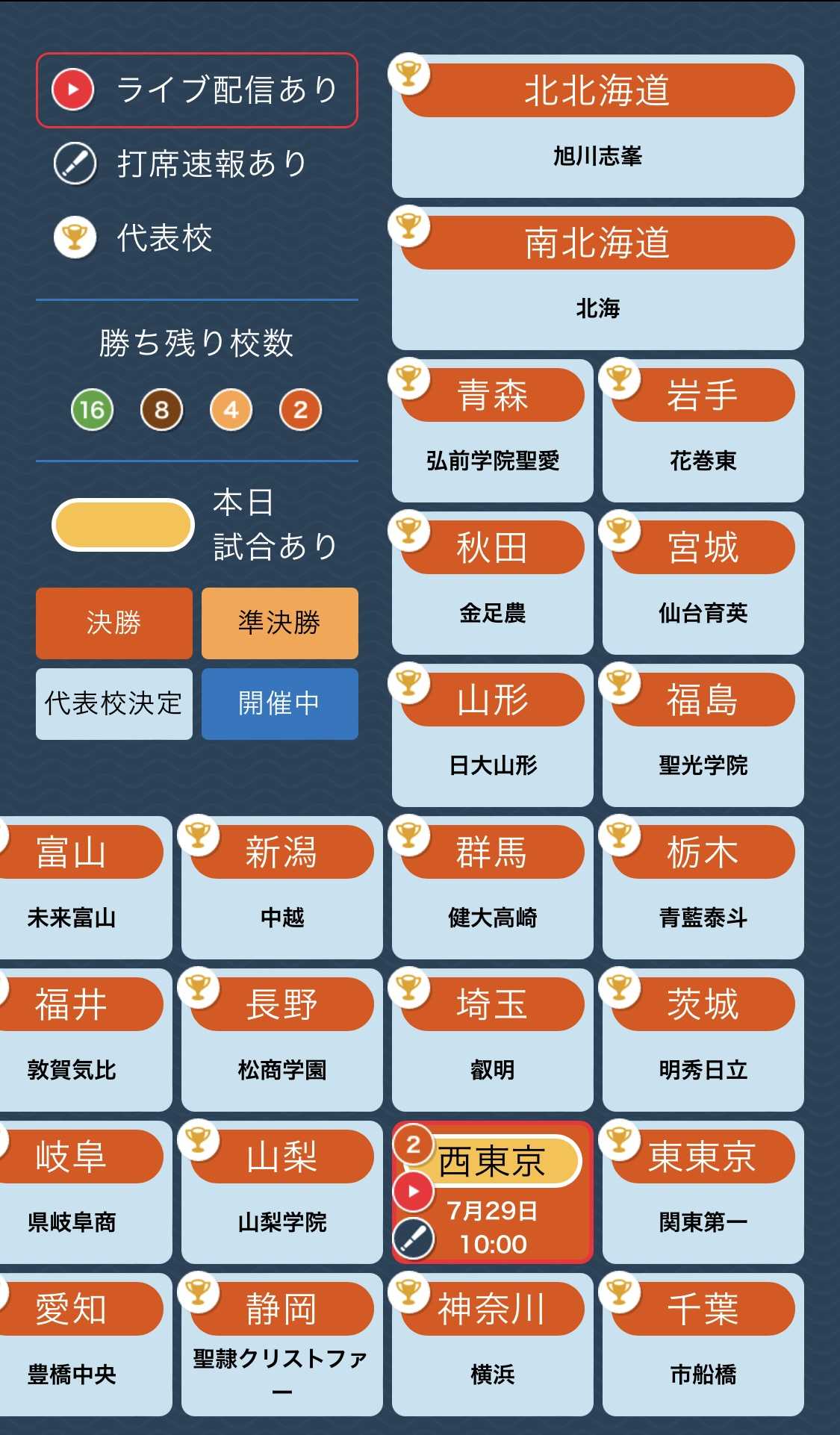The height and width of the screenshot is (1435, 840).
Task: Open the 福島 prefecture card
Action: click(x=703, y=735)
